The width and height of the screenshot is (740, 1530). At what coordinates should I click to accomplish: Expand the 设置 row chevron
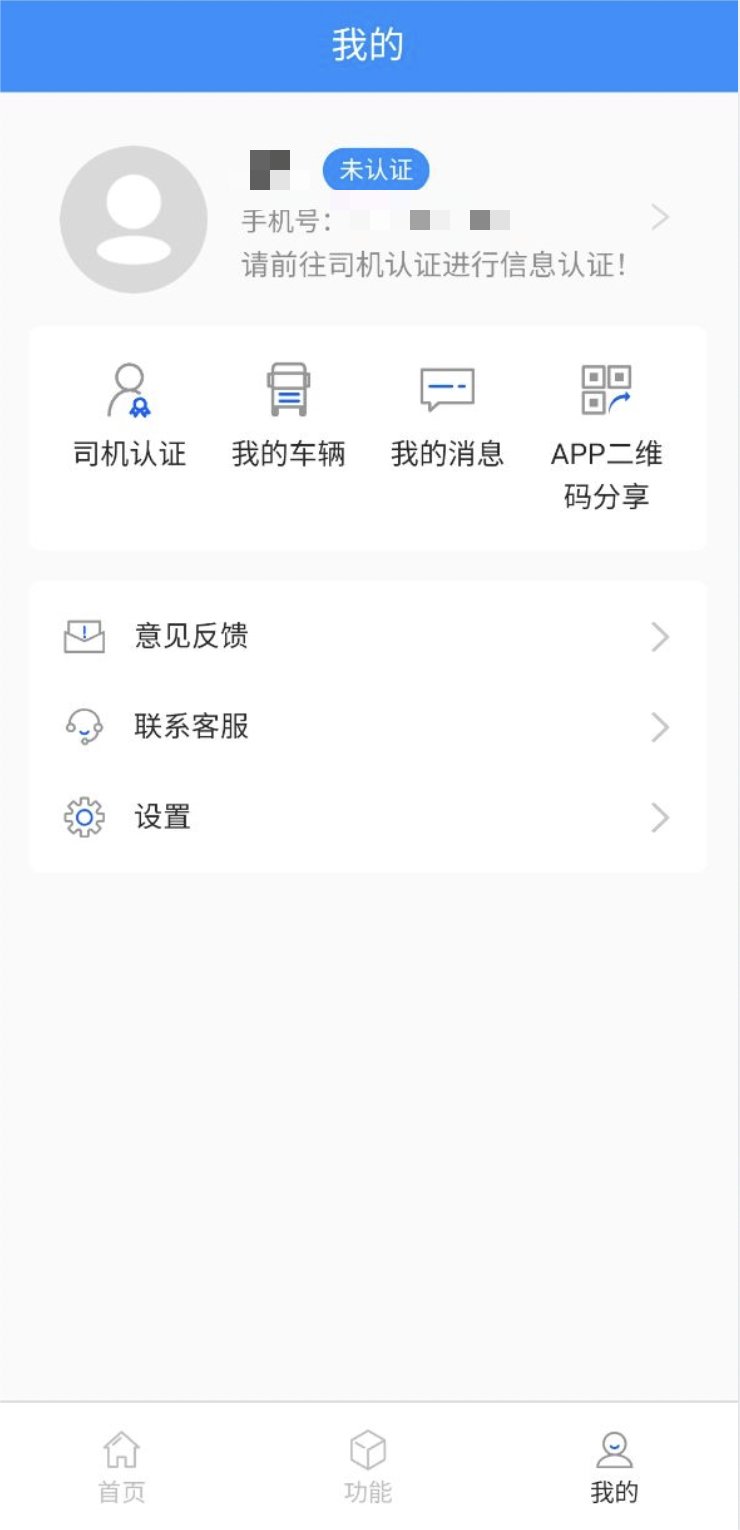659,818
